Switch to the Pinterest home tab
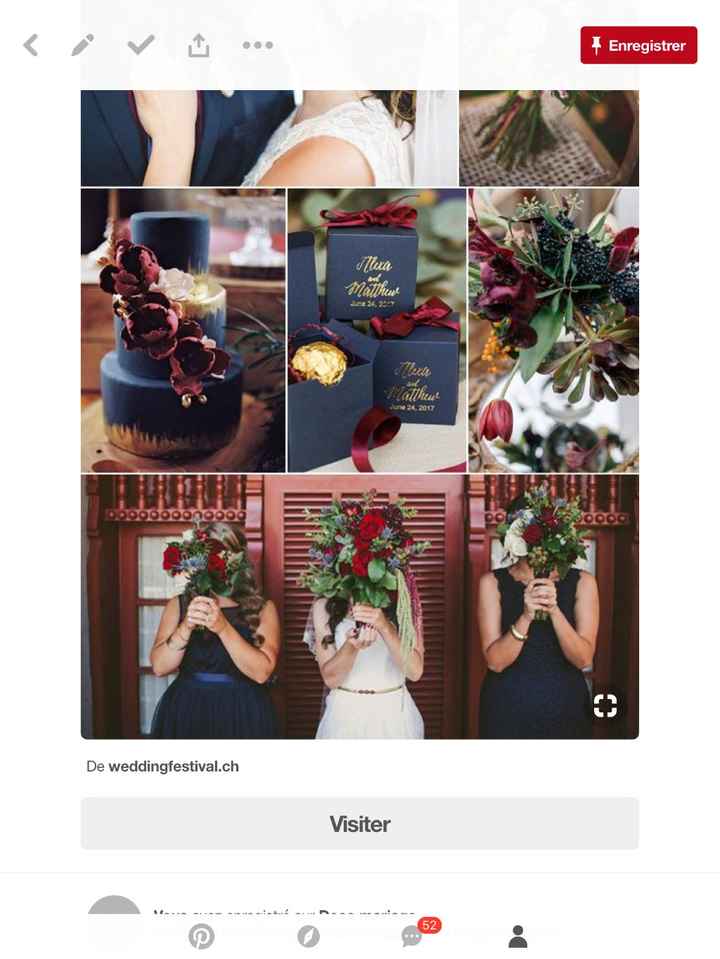This screenshot has width=720, height=959. 201,936
